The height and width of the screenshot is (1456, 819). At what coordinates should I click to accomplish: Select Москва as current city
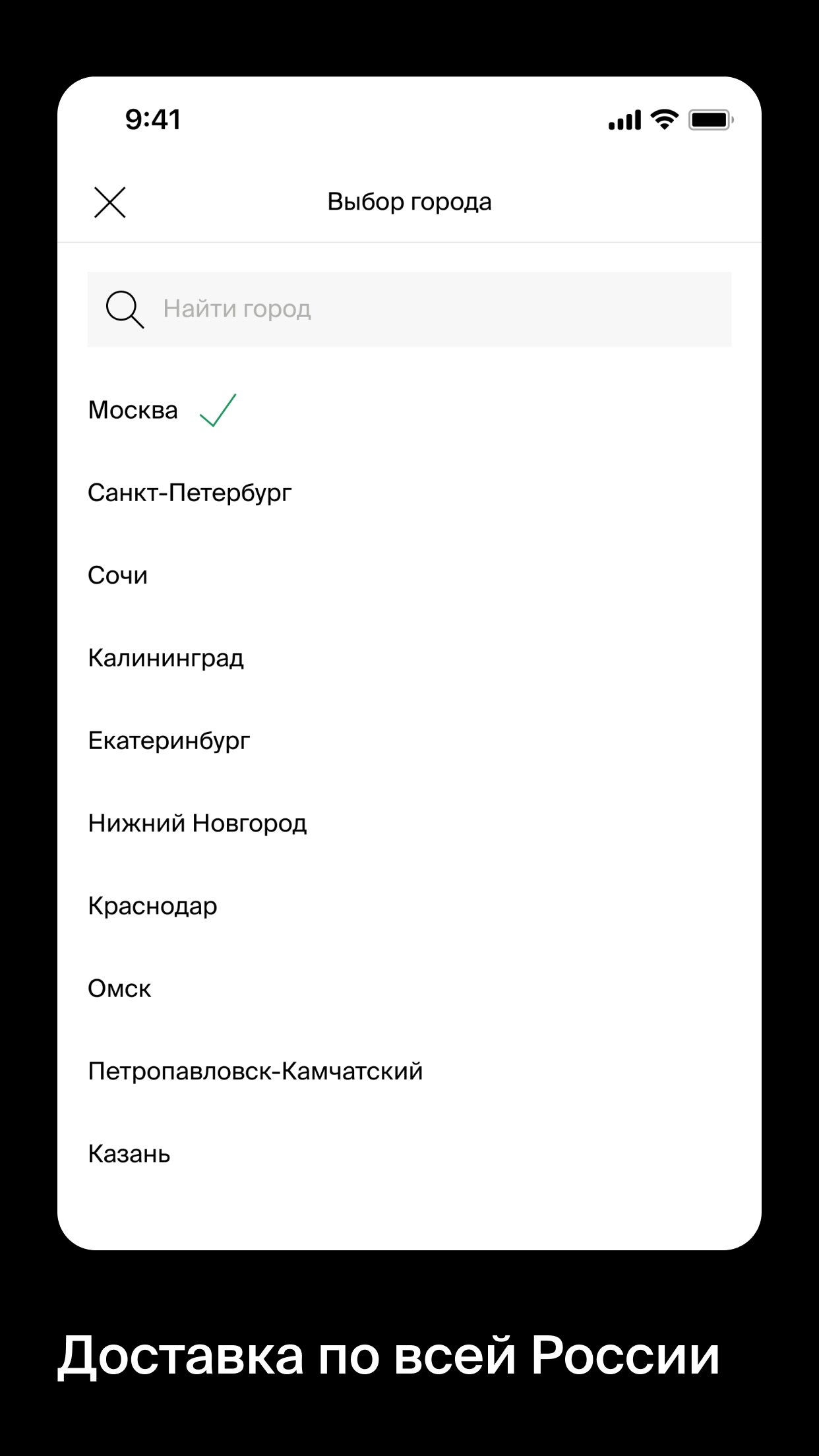(x=133, y=409)
